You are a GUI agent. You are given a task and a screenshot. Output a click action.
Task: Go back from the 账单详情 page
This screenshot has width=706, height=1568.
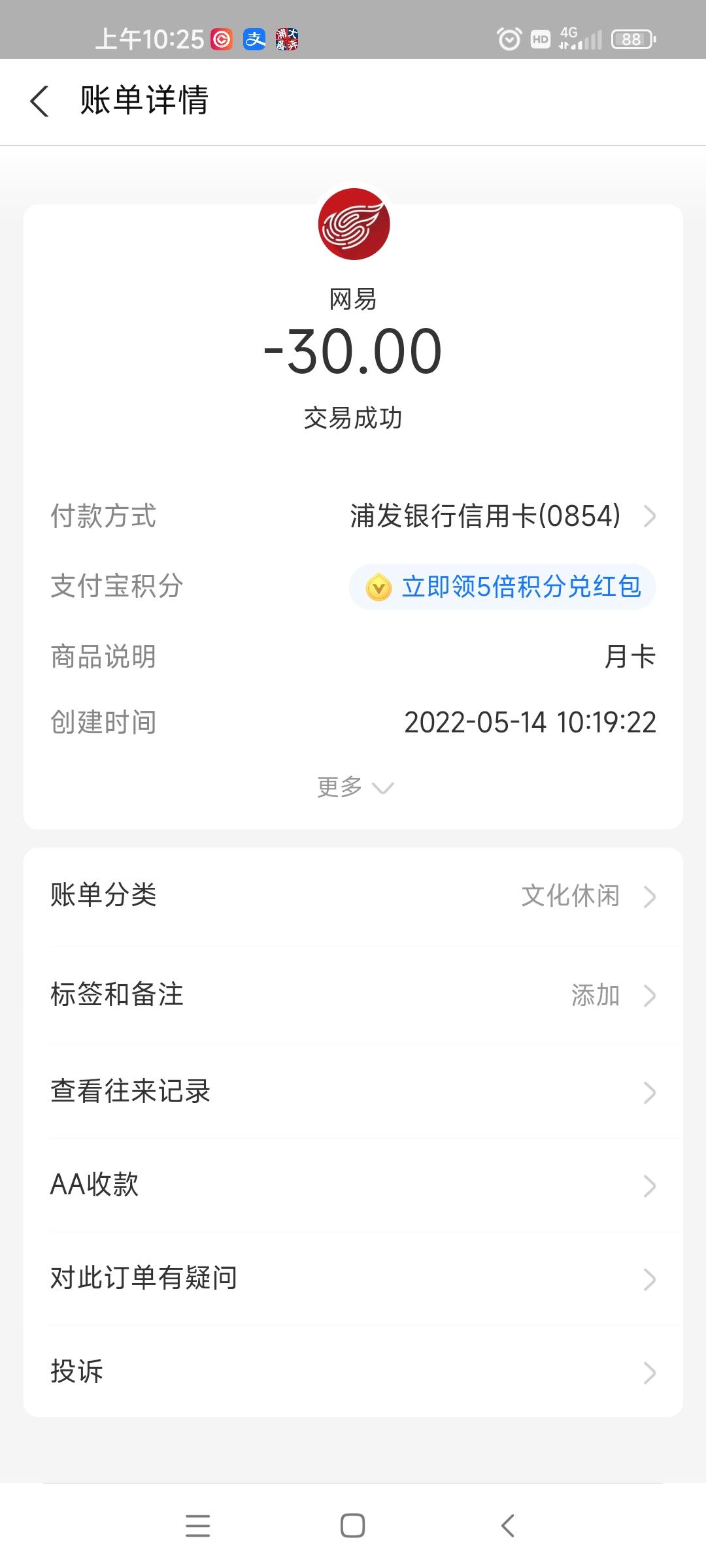39,102
